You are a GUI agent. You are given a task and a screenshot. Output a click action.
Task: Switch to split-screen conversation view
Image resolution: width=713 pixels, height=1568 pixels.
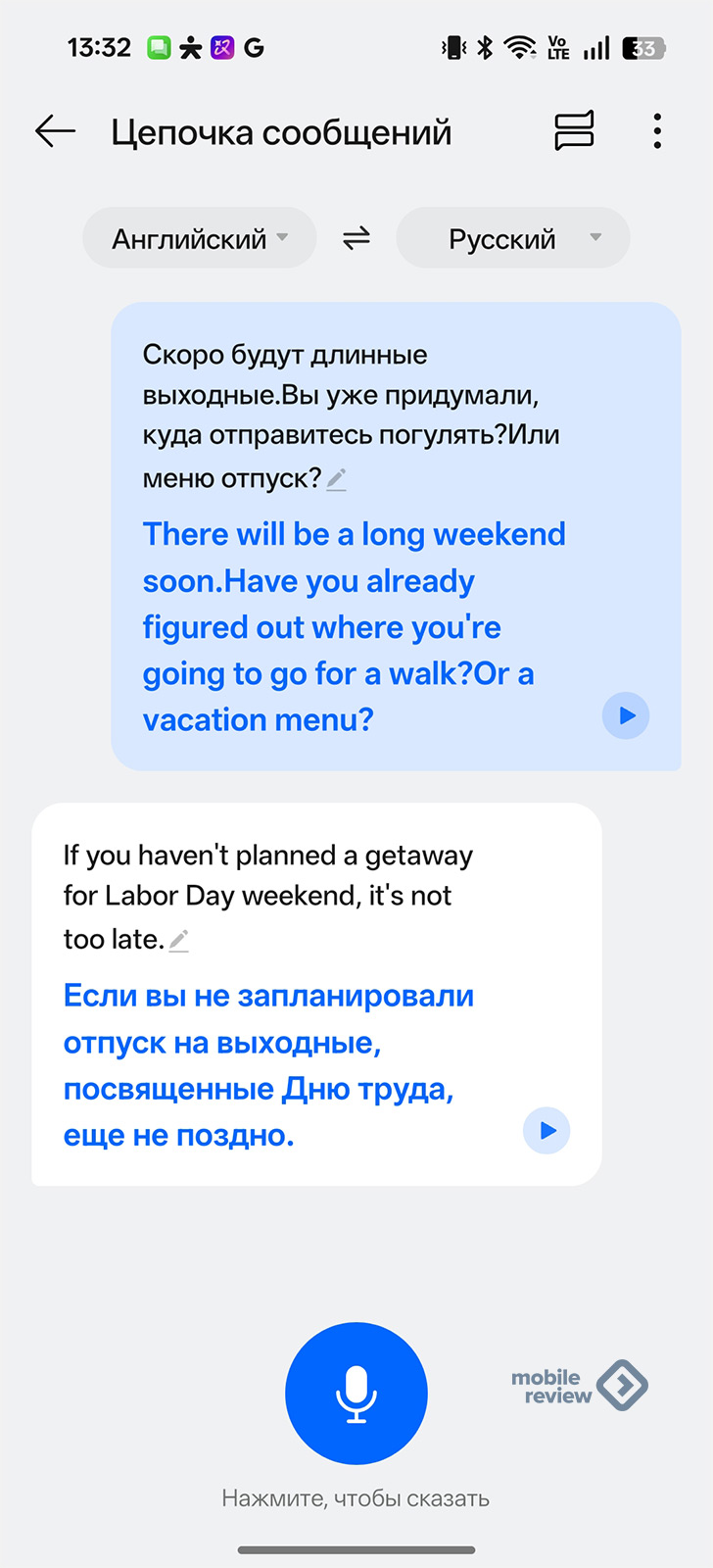[575, 131]
